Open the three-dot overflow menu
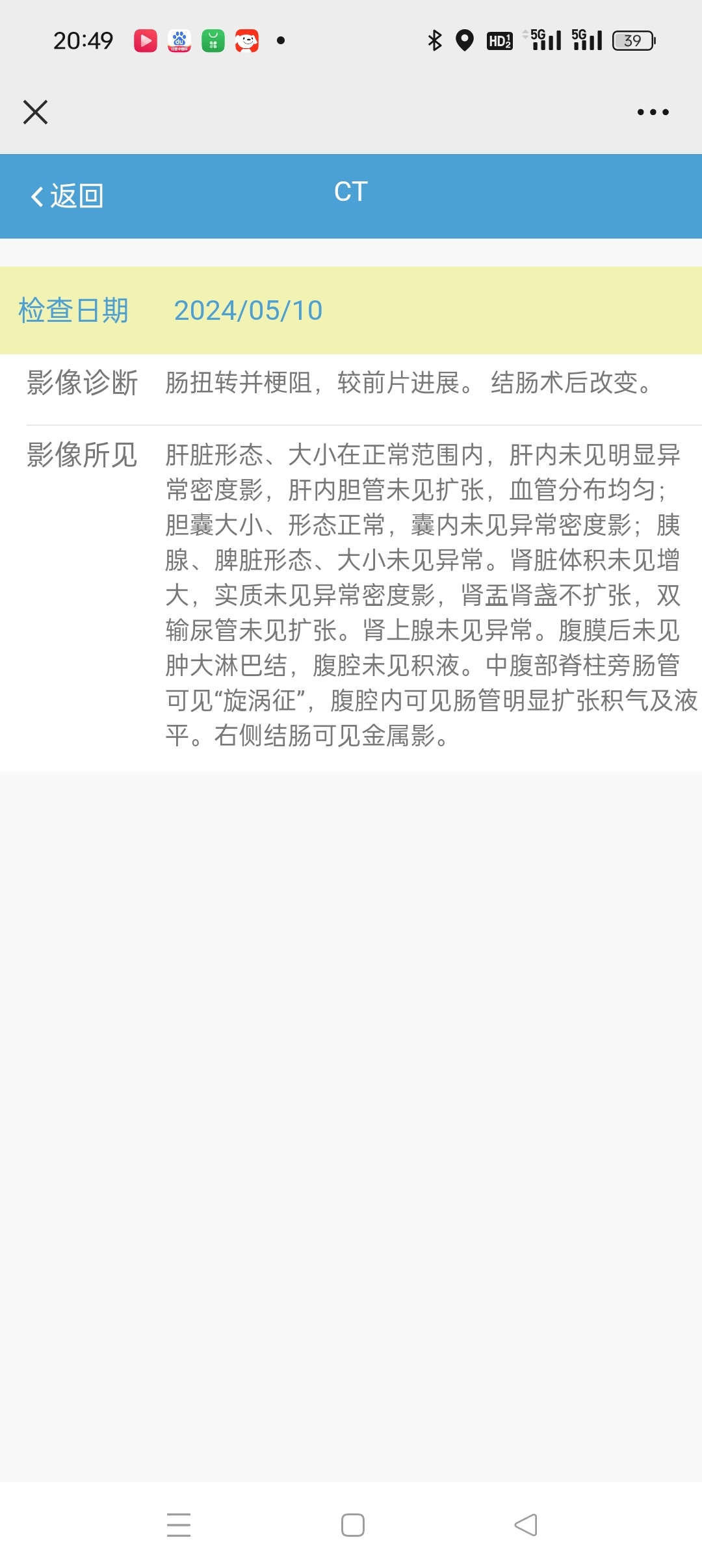 (653, 112)
